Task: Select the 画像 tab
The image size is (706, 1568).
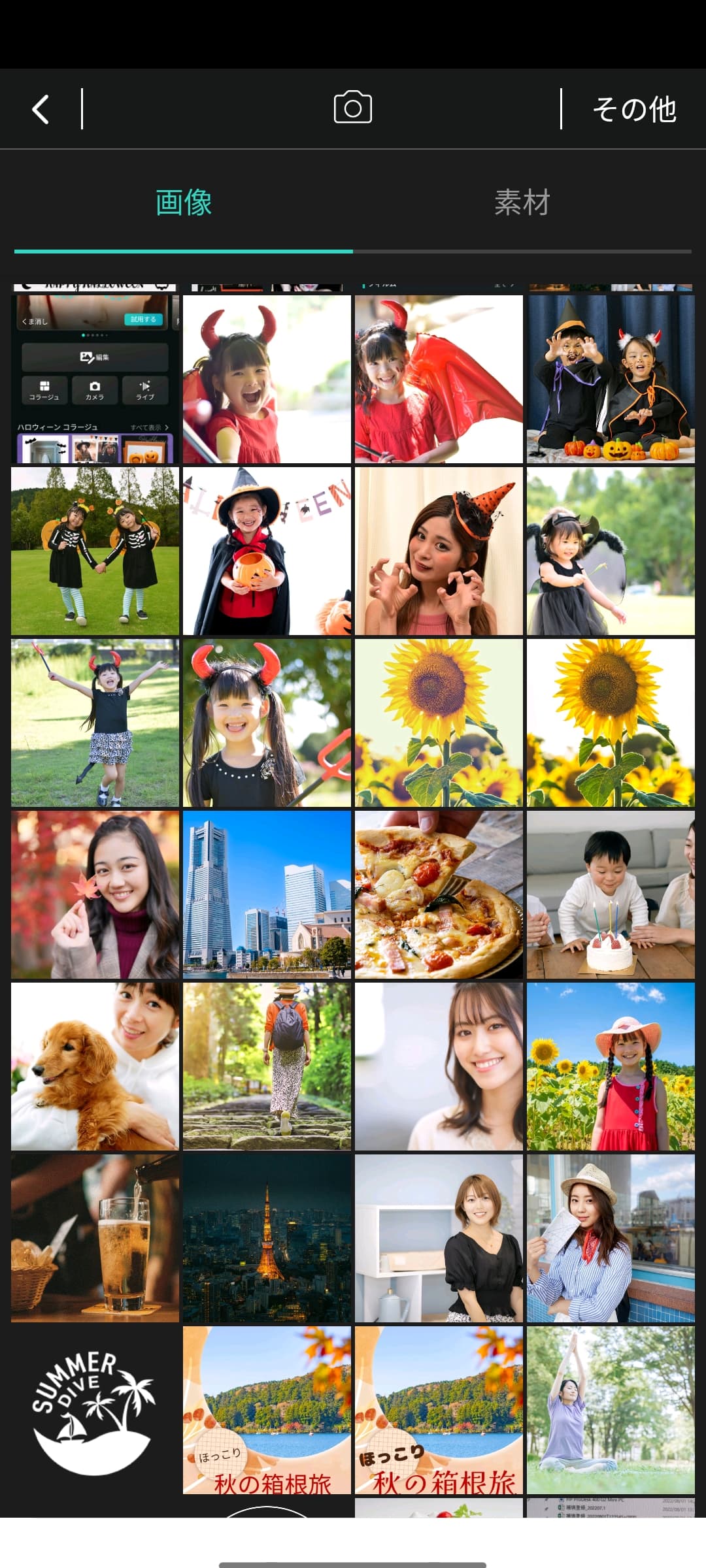Action: point(184,203)
